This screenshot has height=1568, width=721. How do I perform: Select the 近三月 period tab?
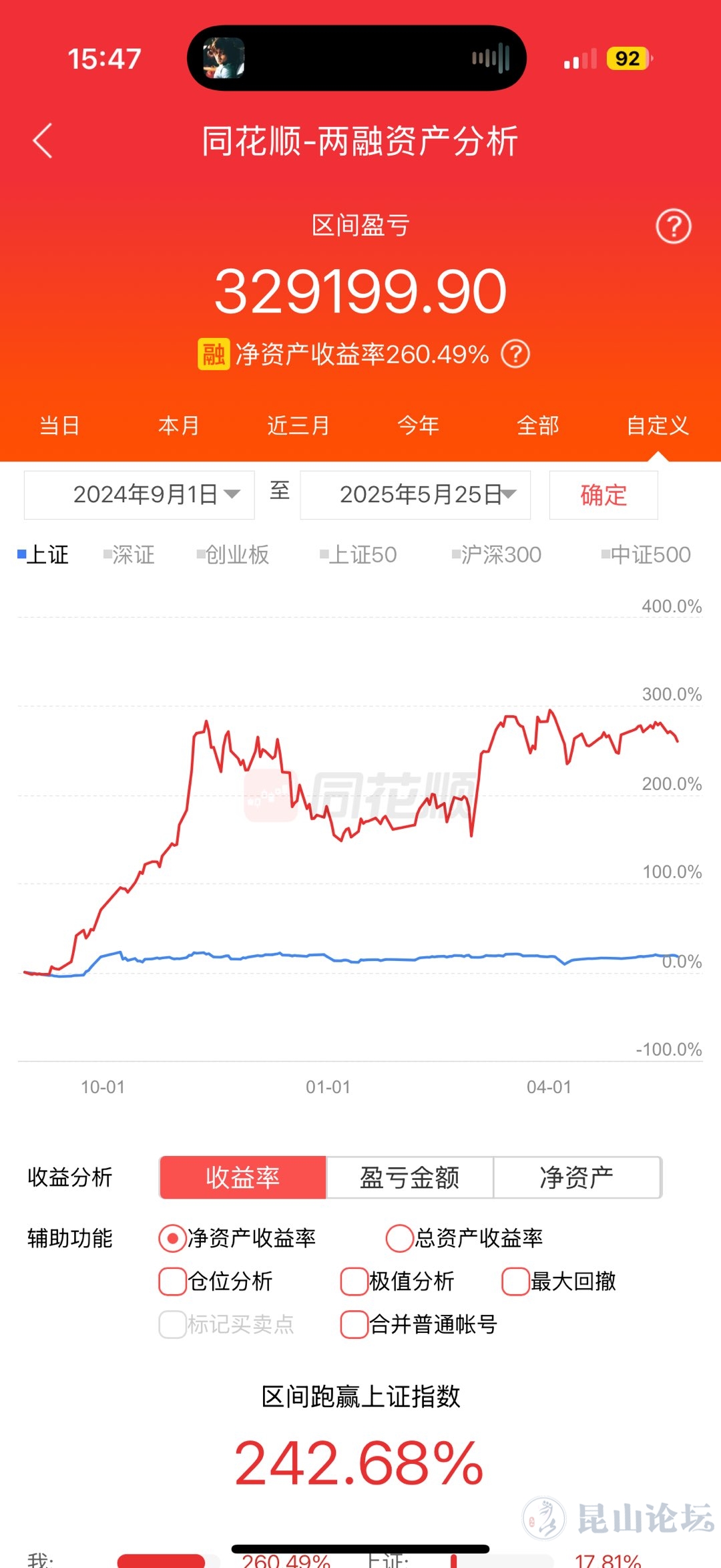[x=298, y=425]
